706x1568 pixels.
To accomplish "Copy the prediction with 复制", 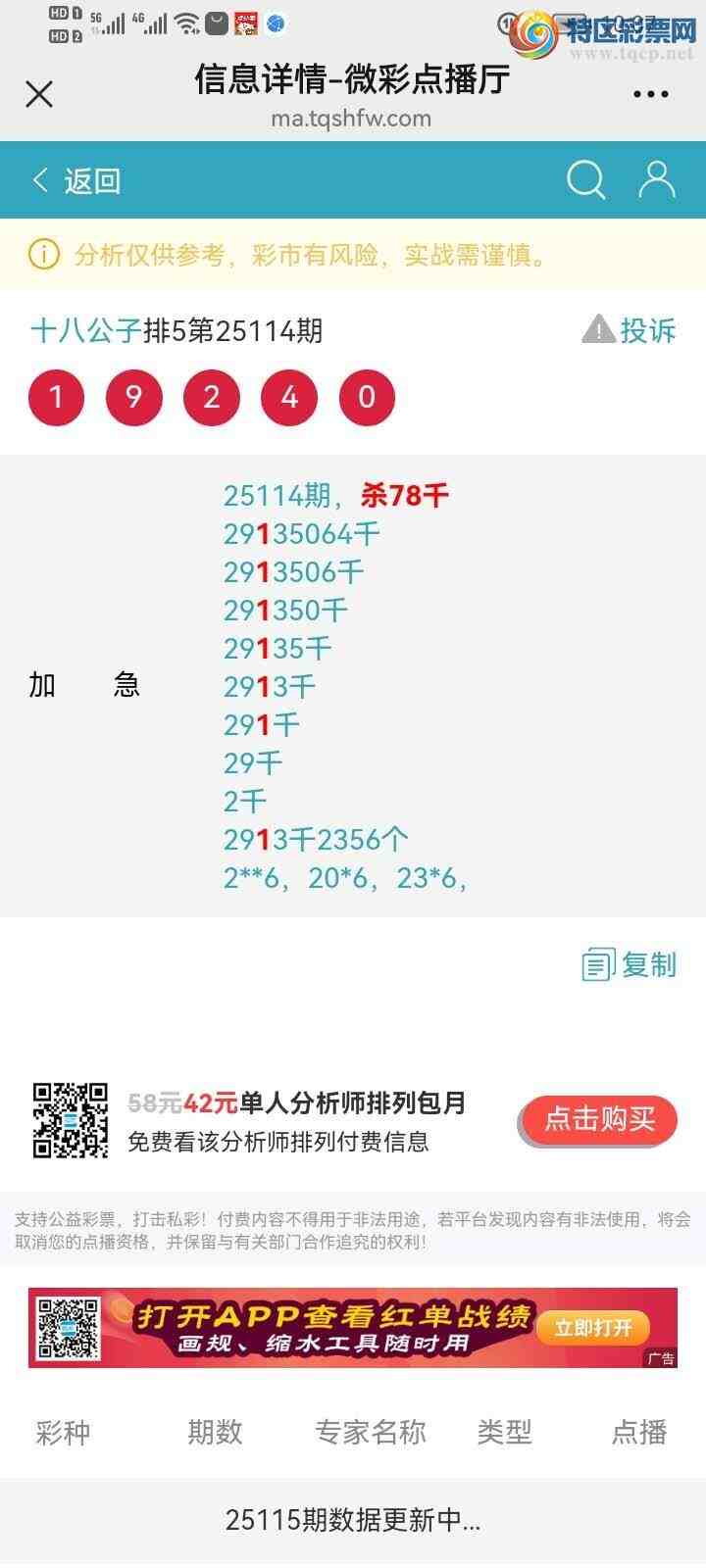I will [x=630, y=964].
